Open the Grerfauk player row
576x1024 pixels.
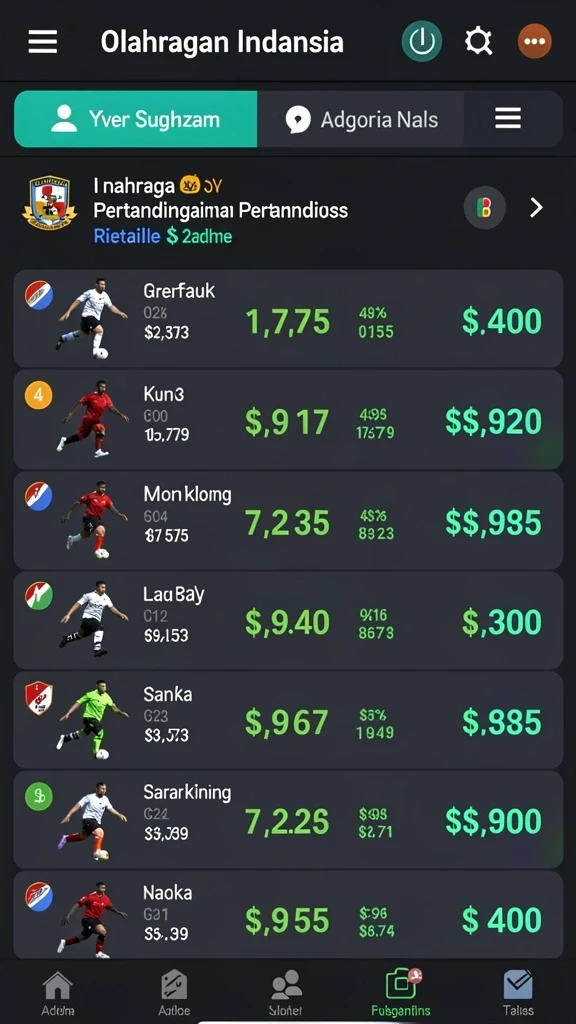pyautogui.click(x=288, y=318)
